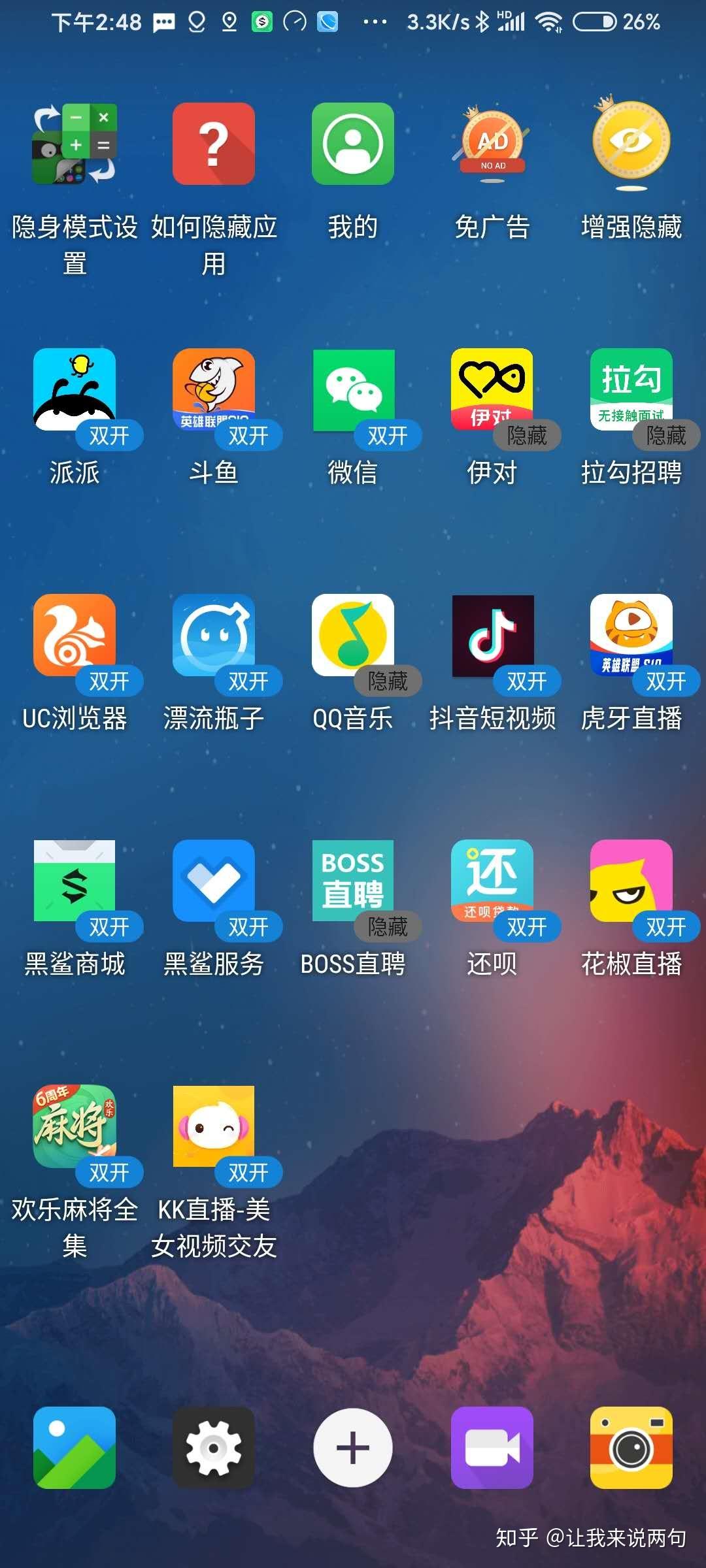Open the gear settings icon in dock
The height and width of the screenshot is (1568, 706).
coord(214,1447)
